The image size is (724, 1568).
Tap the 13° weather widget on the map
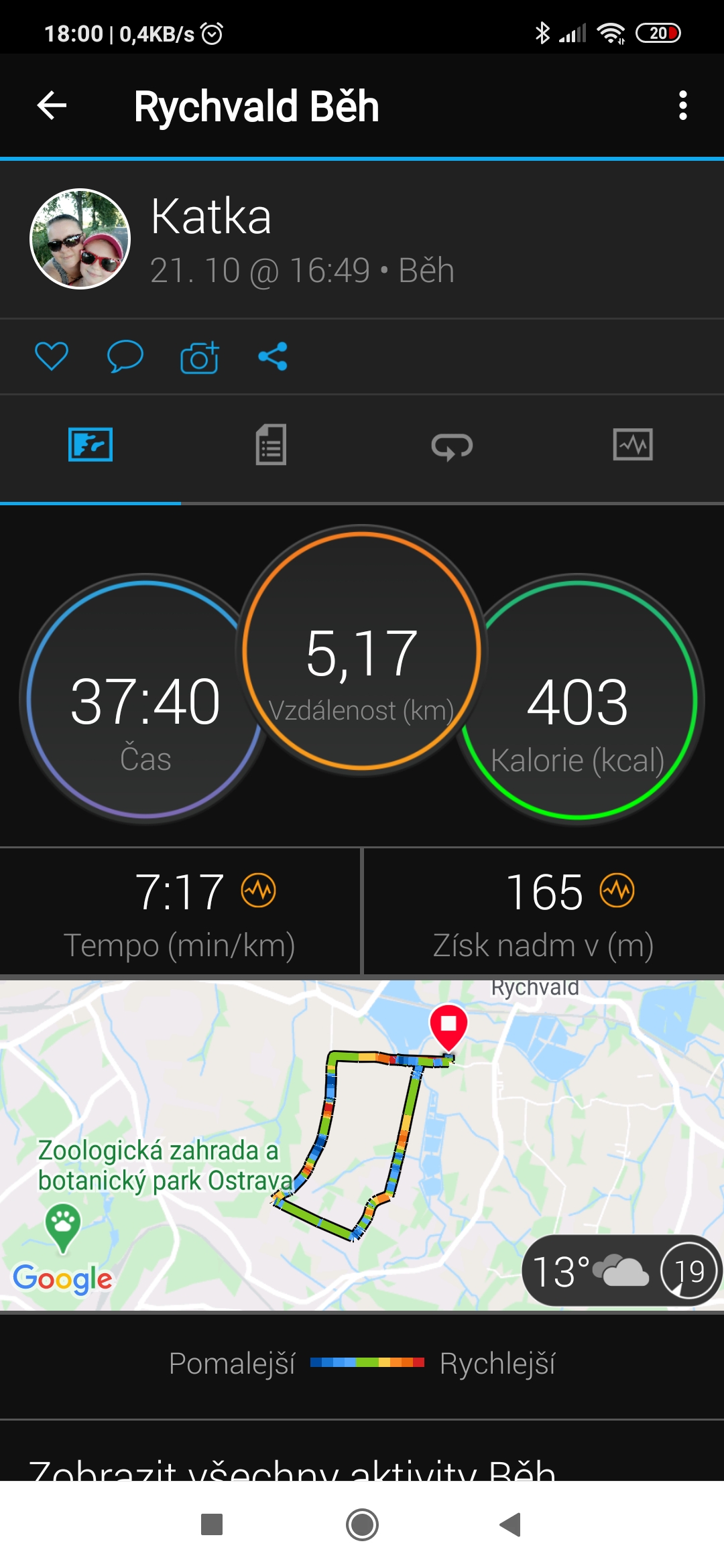click(x=621, y=1270)
